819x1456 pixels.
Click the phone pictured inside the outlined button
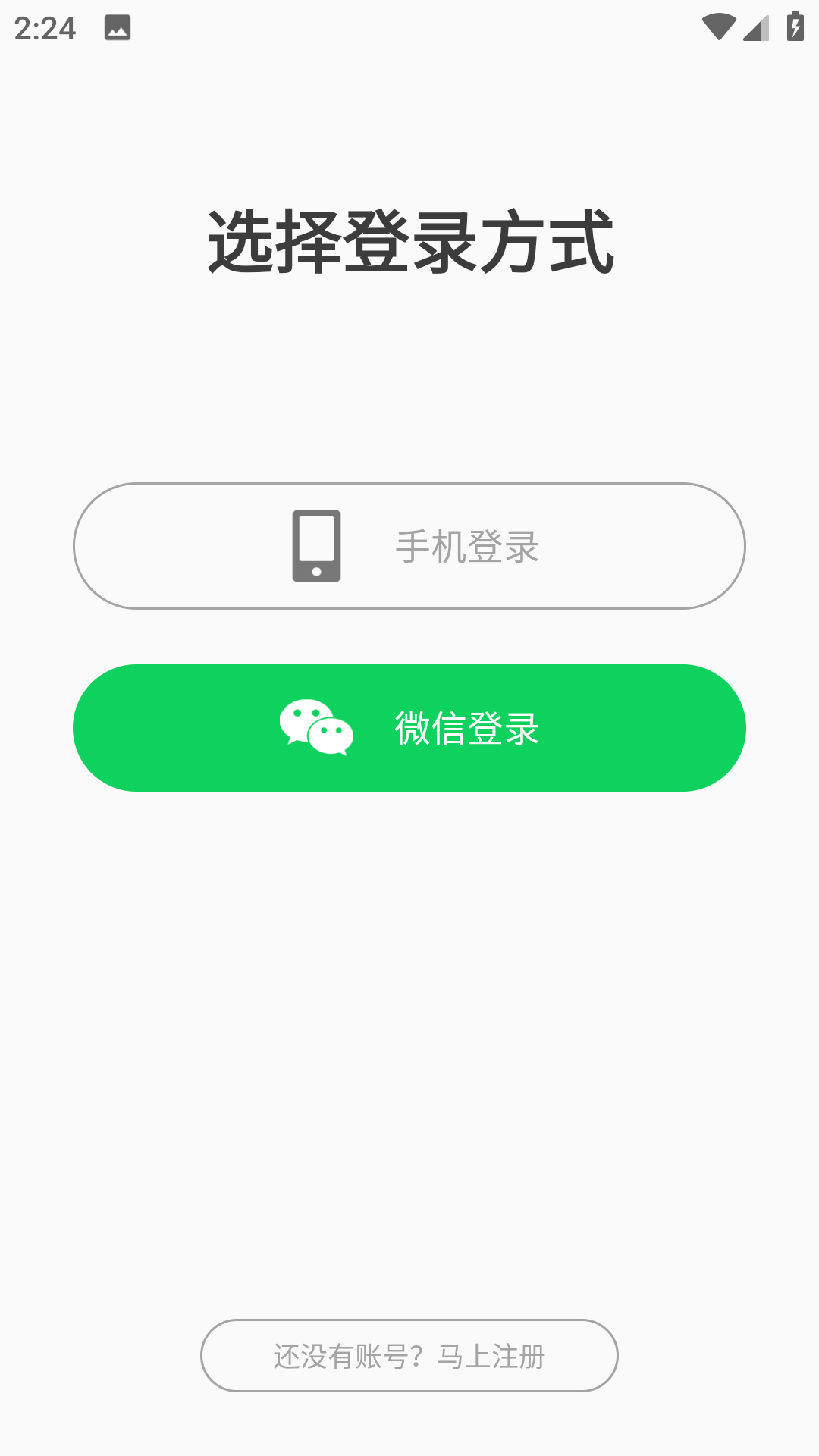pyautogui.click(x=316, y=548)
